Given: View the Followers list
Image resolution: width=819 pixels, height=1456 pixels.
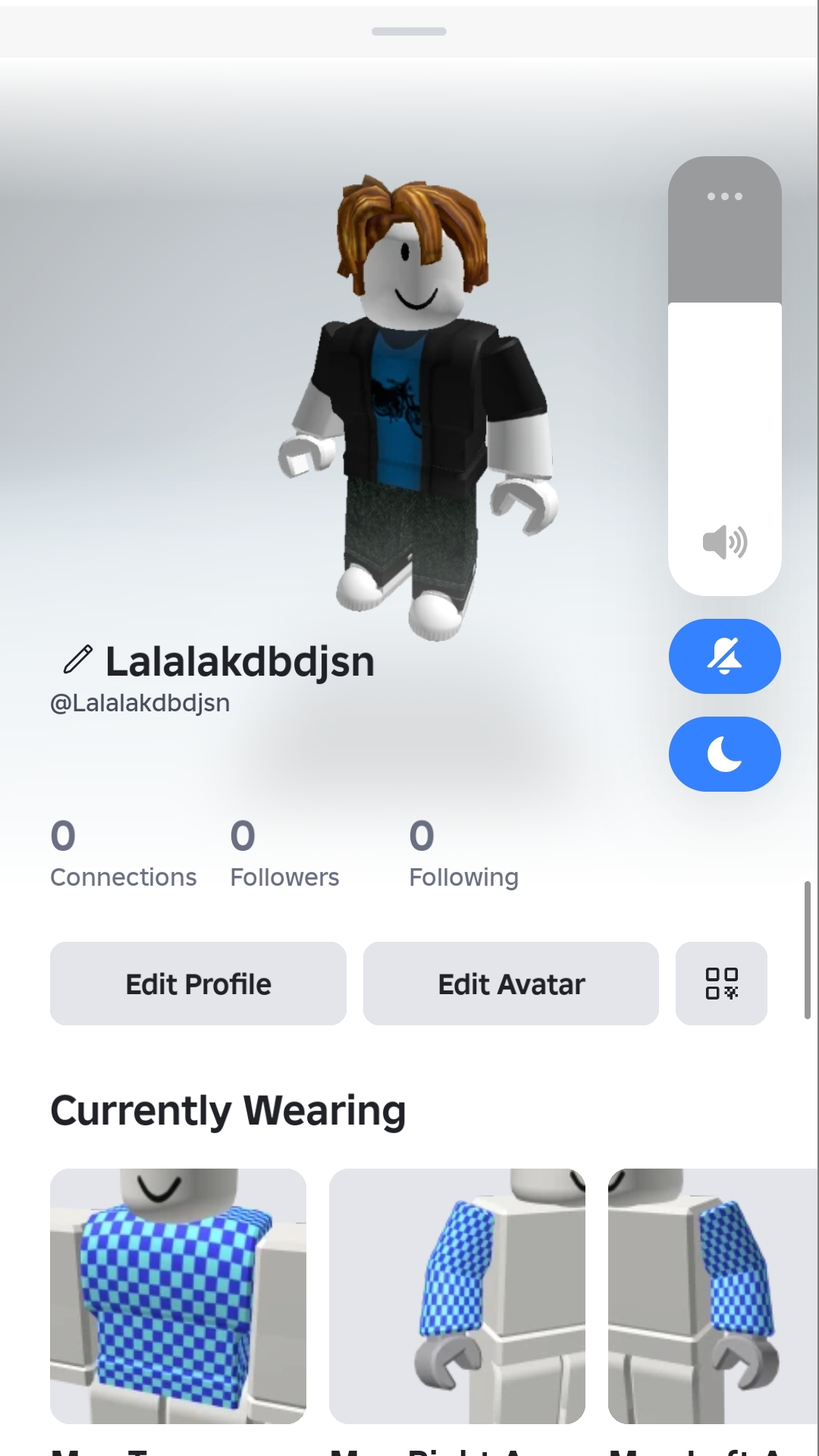Looking at the screenshot, I should click(x=284, y=855).
